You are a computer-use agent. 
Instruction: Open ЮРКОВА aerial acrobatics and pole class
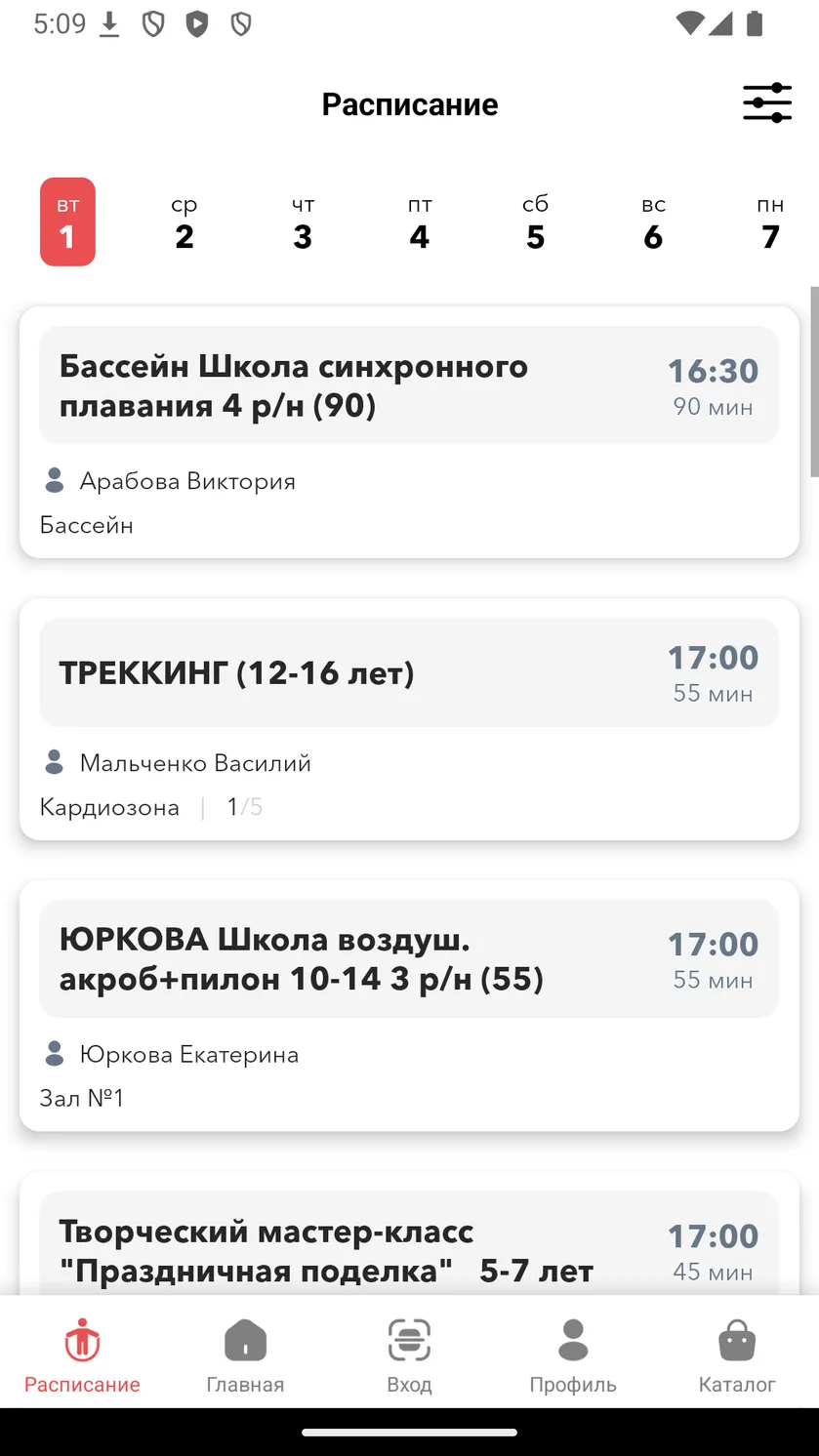[x=409, y=1006]
